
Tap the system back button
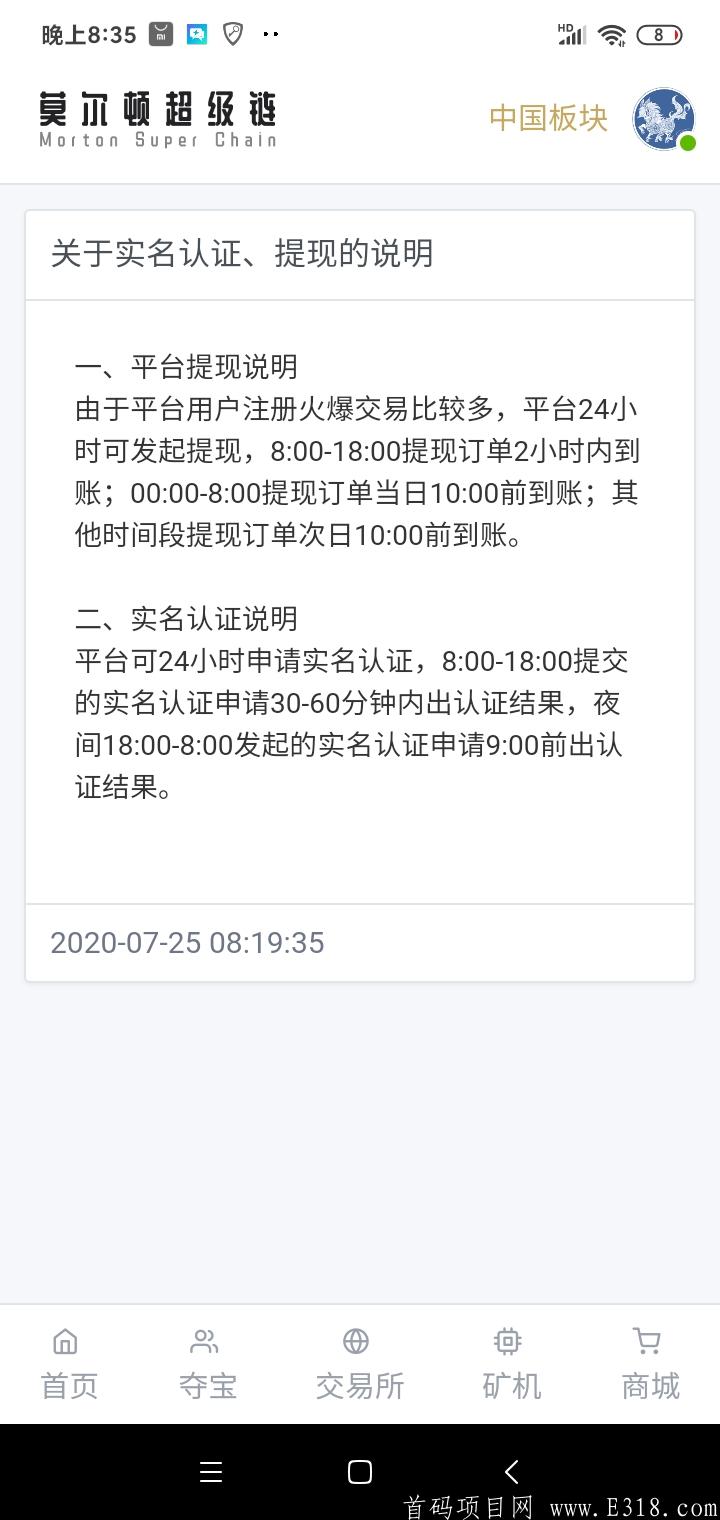[512, 1471]
